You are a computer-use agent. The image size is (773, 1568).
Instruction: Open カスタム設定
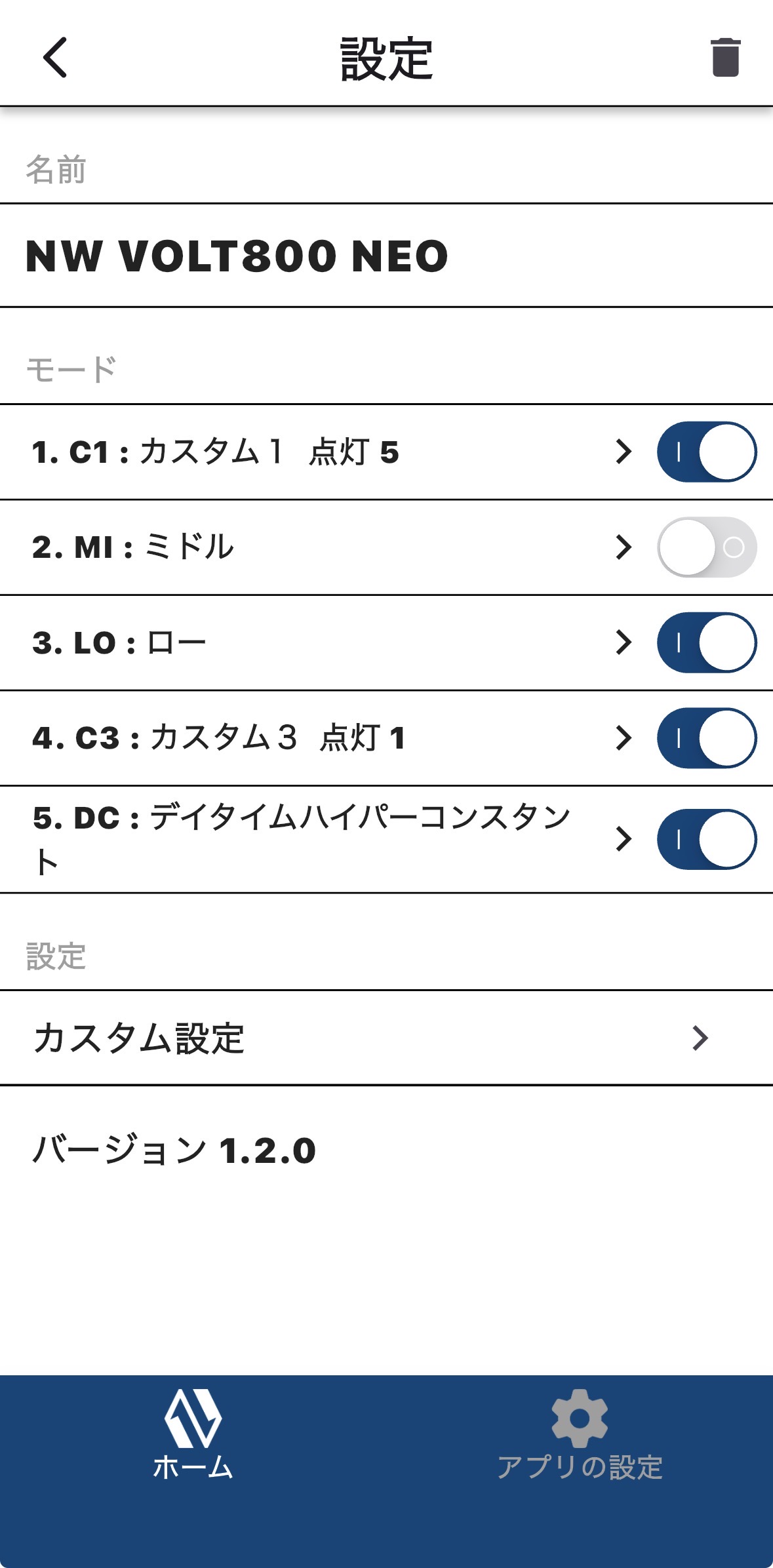click(x=386, y=1038)
